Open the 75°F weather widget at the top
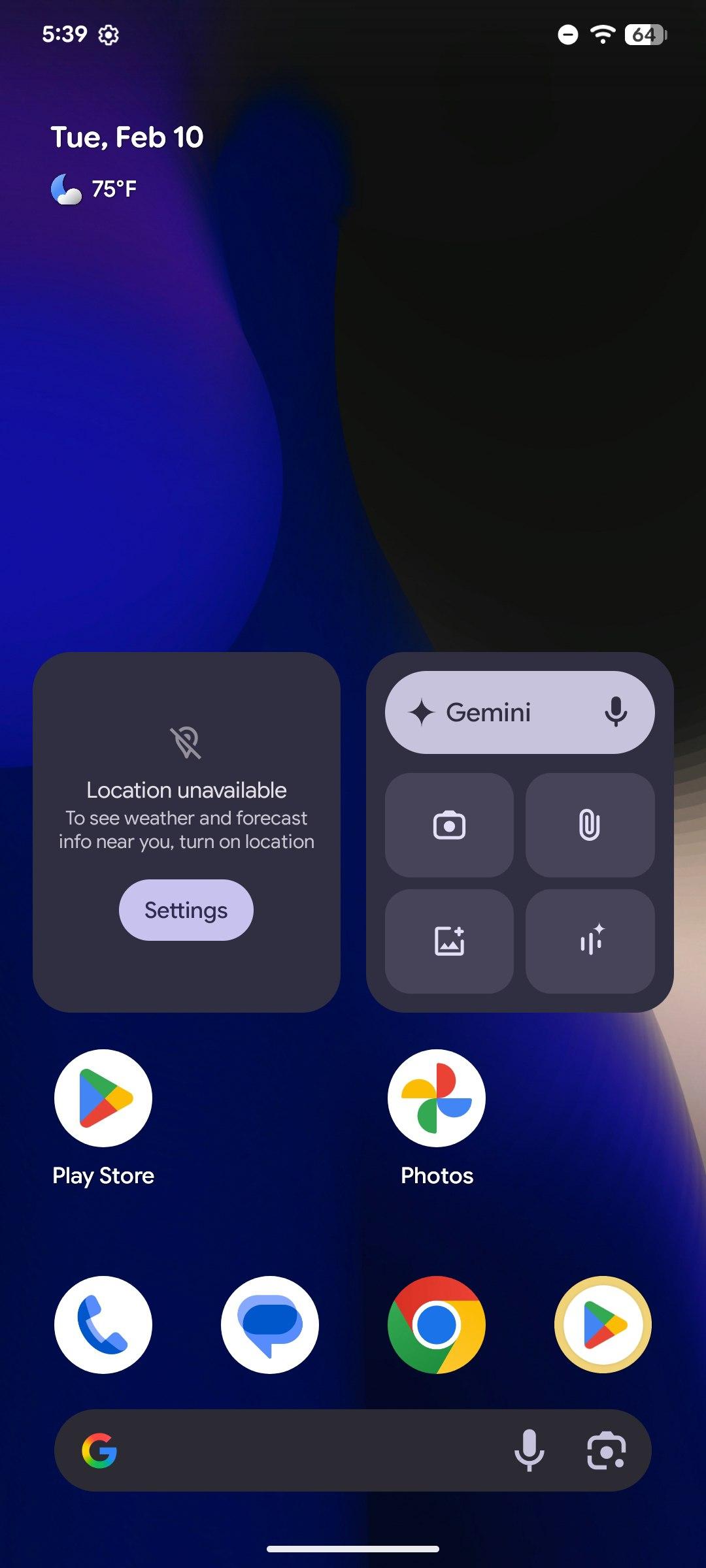This screenshot has width=706, height=1568. pyautogui.click(x=95, y=189)
